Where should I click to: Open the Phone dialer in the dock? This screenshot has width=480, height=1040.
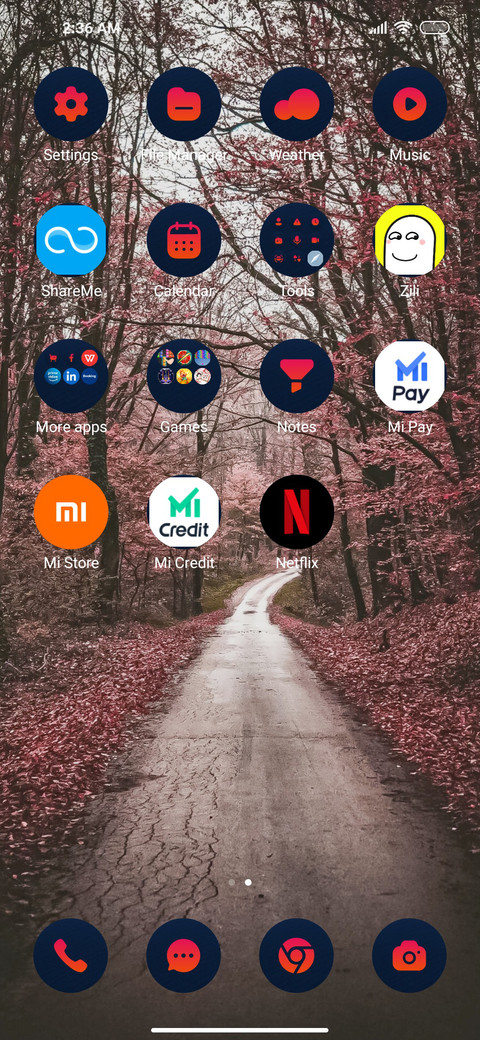[71, 956]
